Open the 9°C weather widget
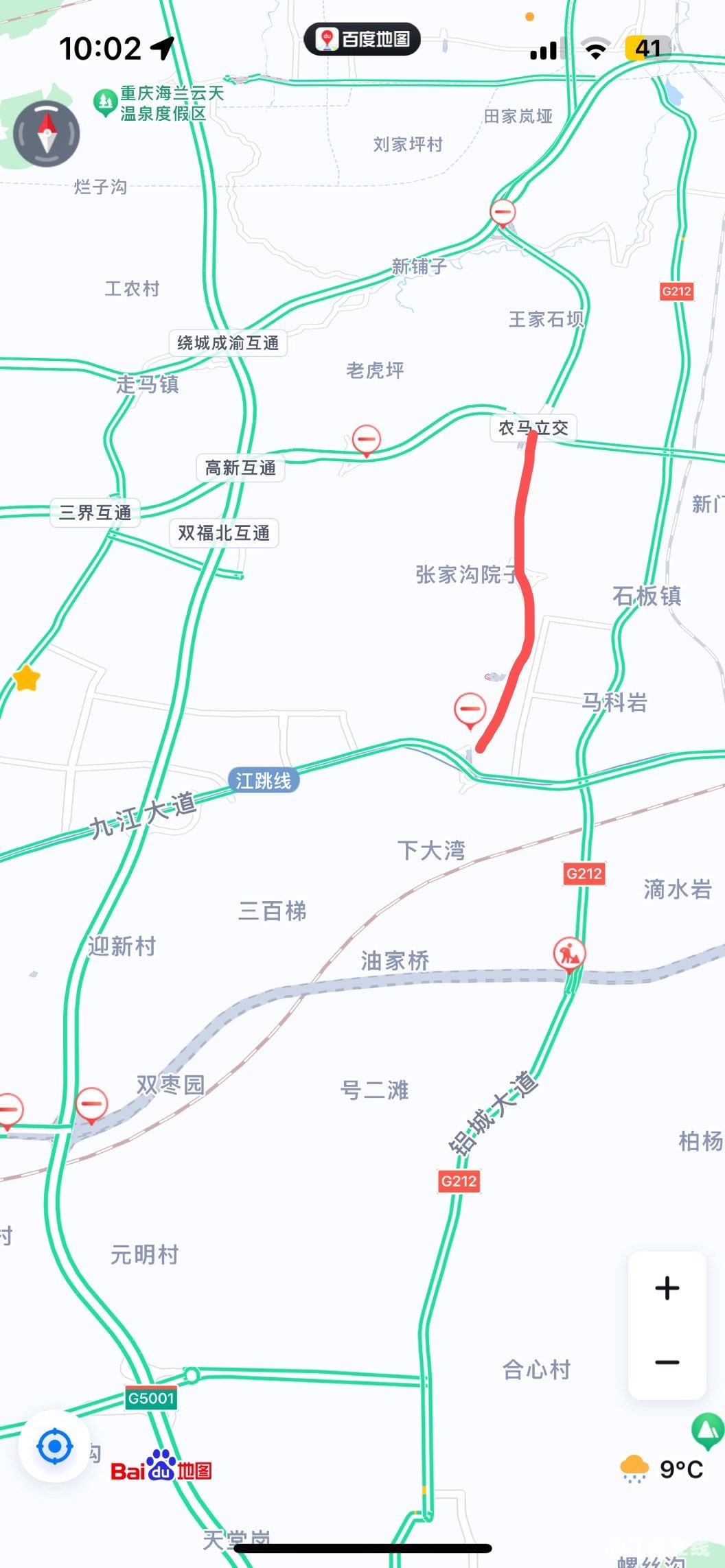 coord(662,1468)
